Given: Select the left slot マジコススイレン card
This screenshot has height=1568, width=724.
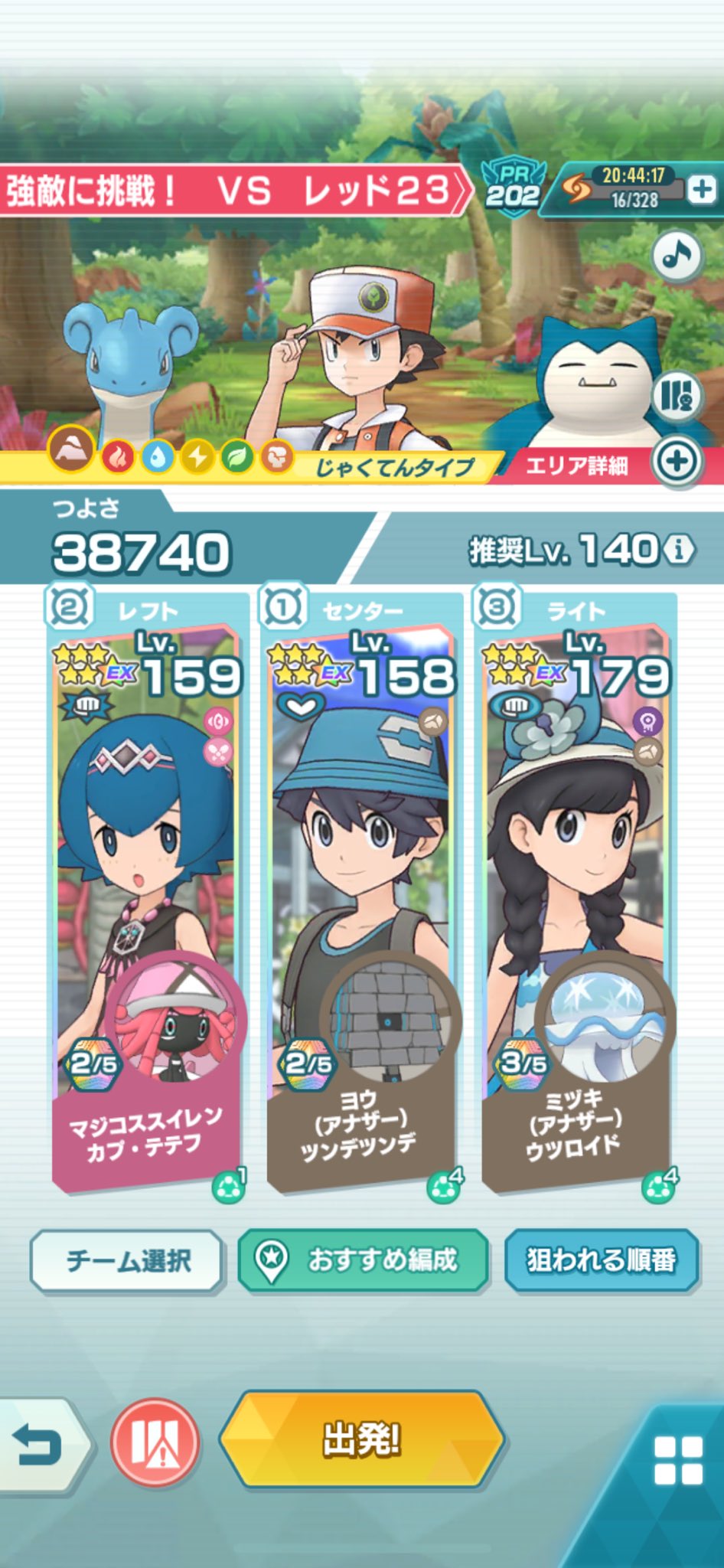Looking at the screenshot, I should (x=146, y=892).
